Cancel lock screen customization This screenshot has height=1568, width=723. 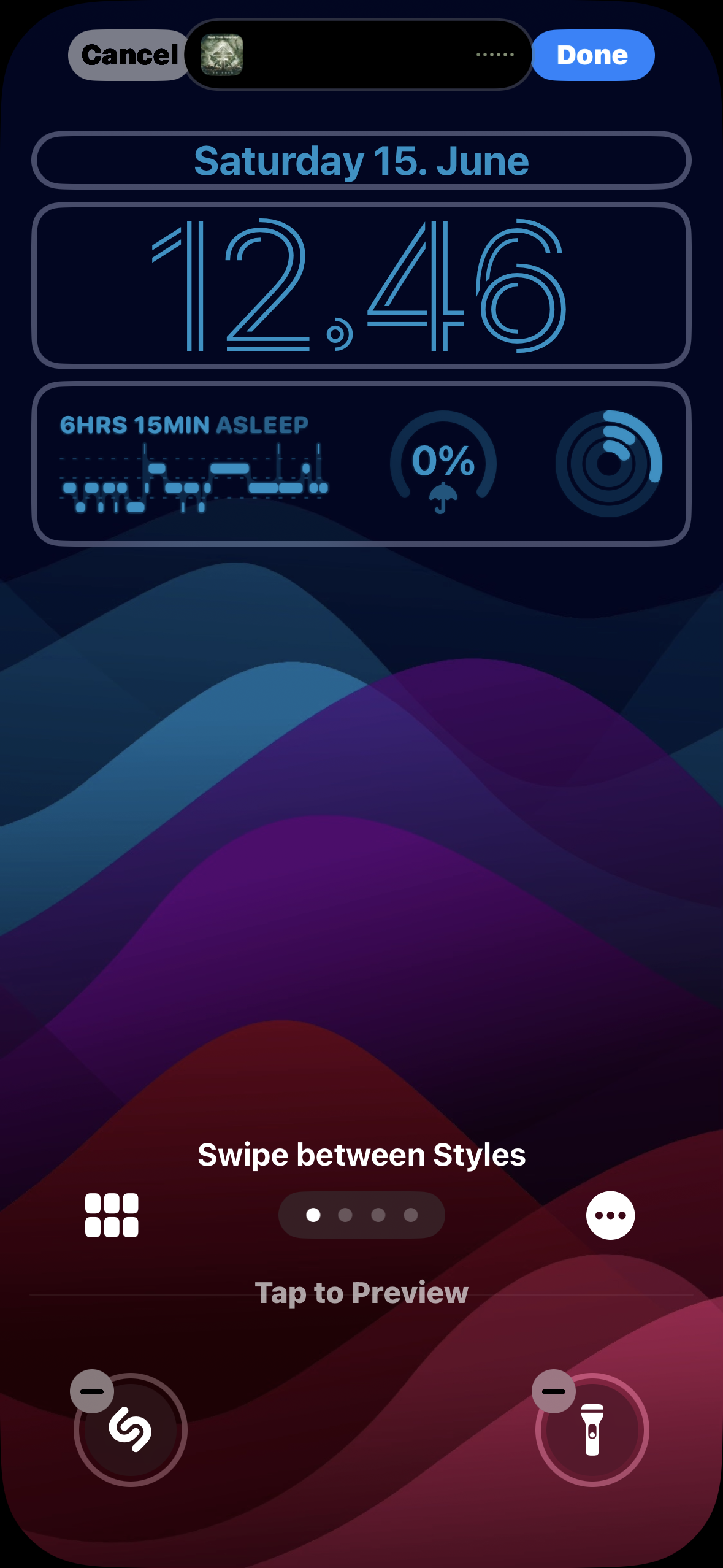tap(129, 55)
